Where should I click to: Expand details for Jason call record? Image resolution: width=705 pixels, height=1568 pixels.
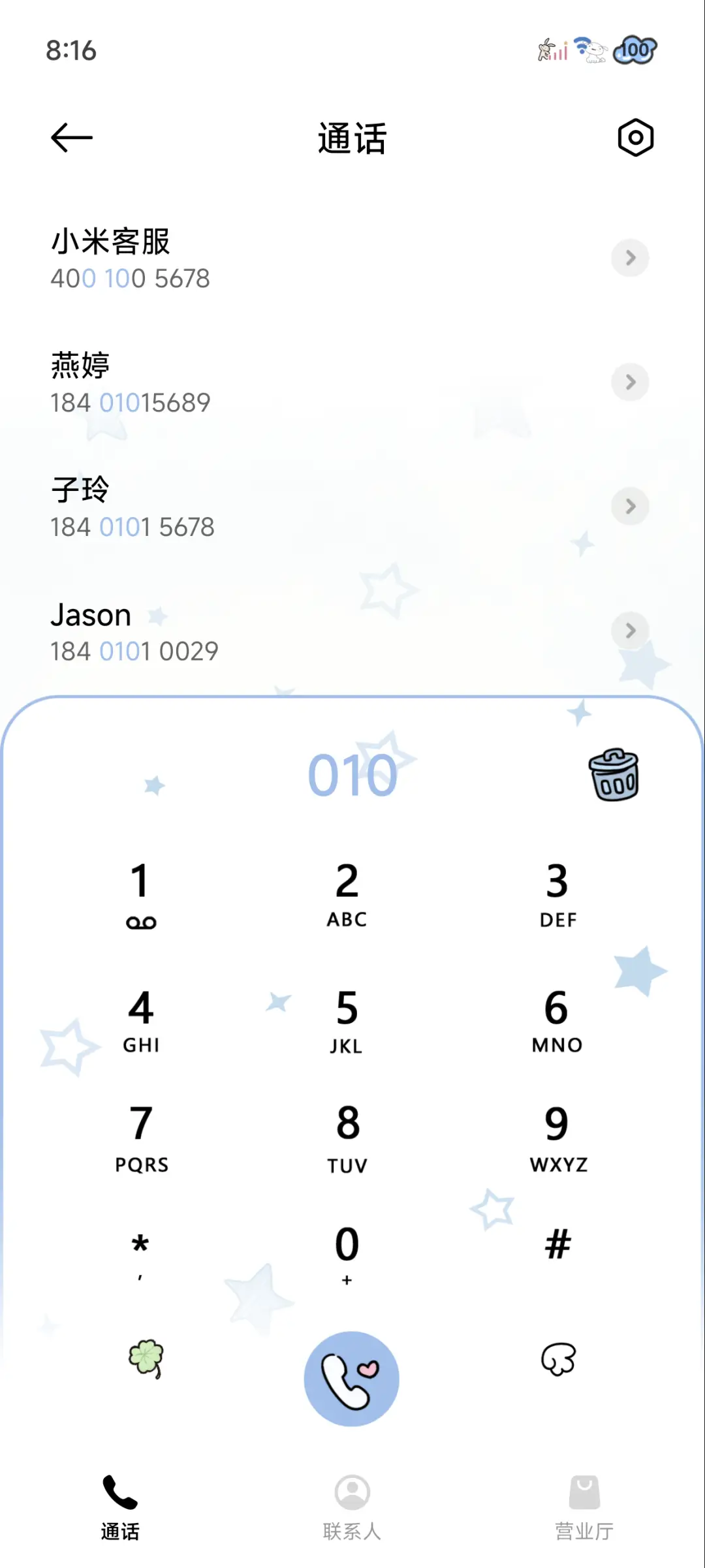(629, 631)
